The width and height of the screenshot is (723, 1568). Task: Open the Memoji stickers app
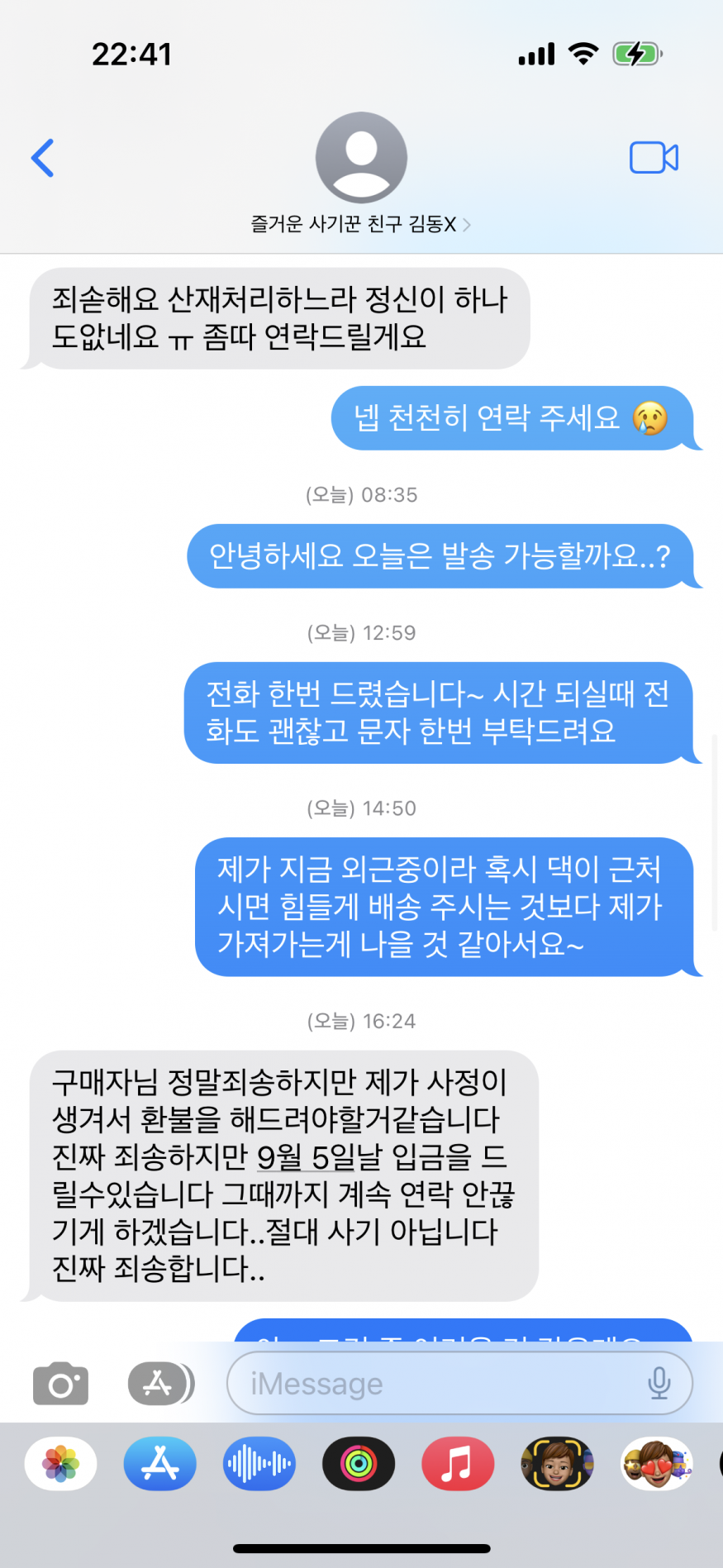tap(657, 1464)
